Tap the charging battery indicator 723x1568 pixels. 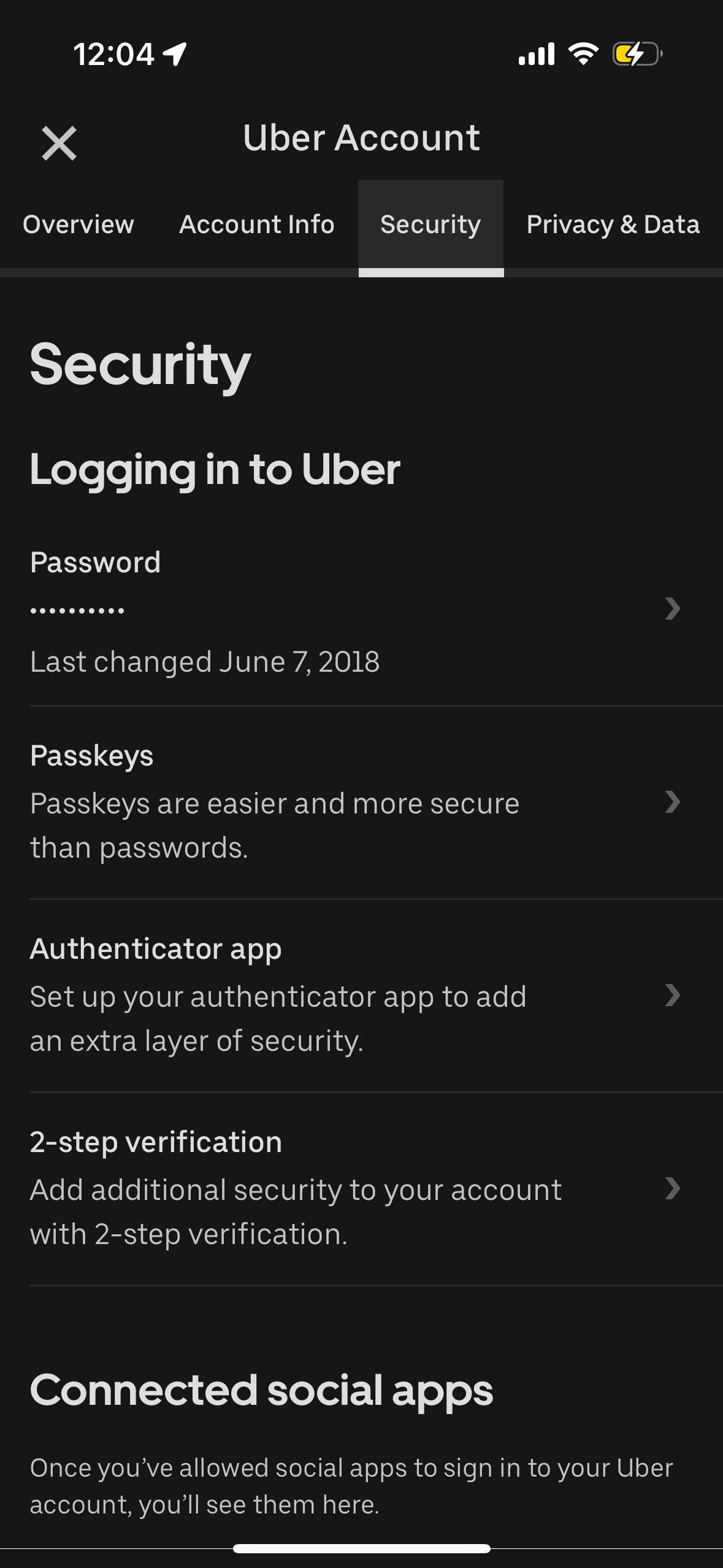pos(635,54)
